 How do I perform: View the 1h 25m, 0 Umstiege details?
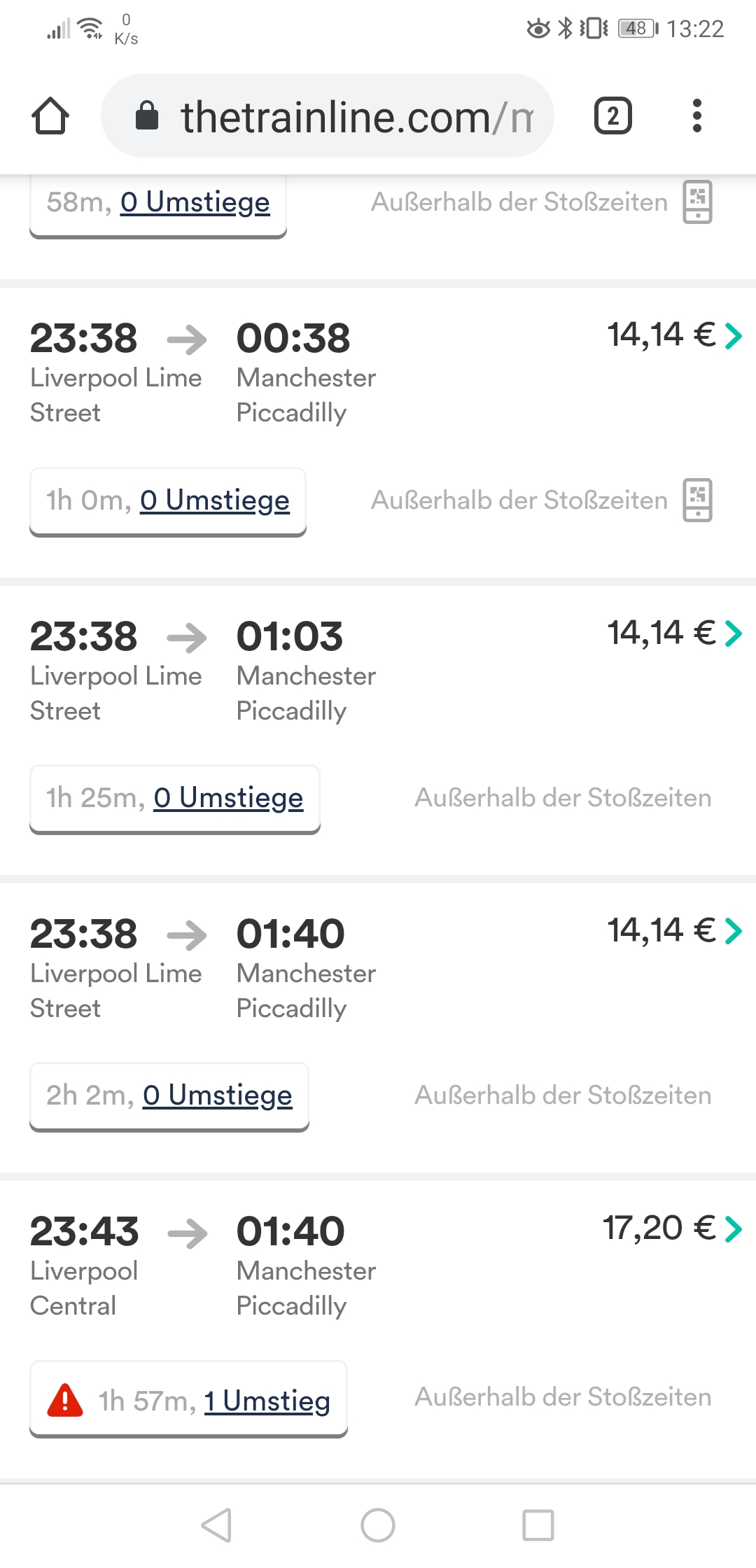tap(175, 799)
